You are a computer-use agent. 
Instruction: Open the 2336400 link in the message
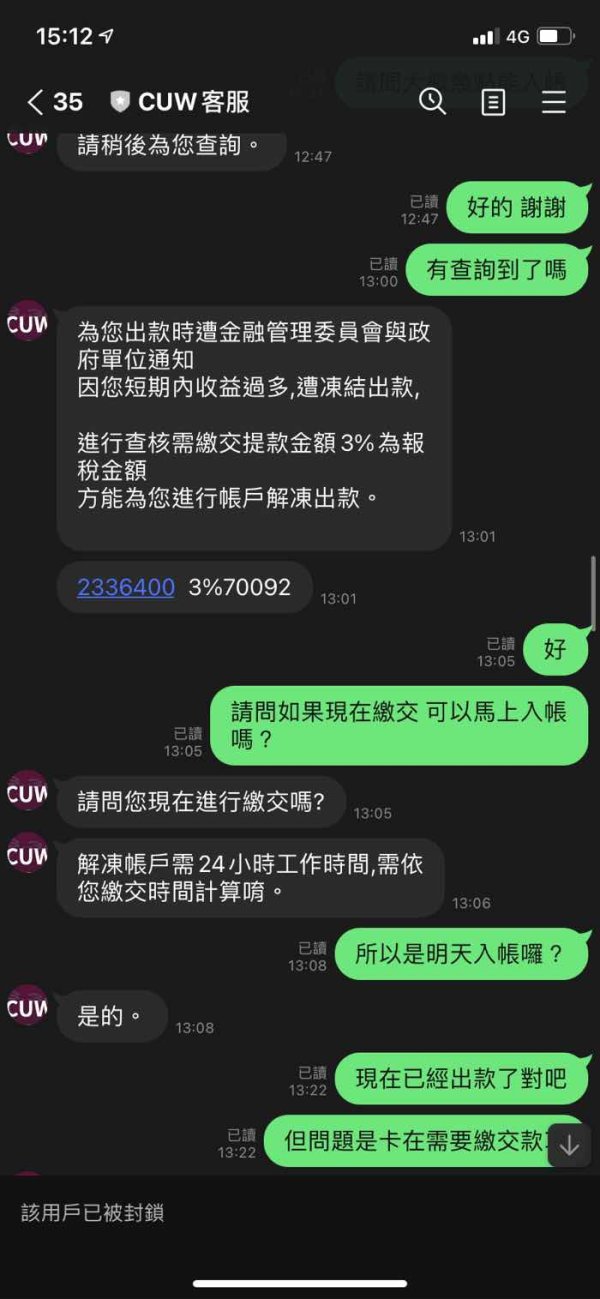[126, 587]
